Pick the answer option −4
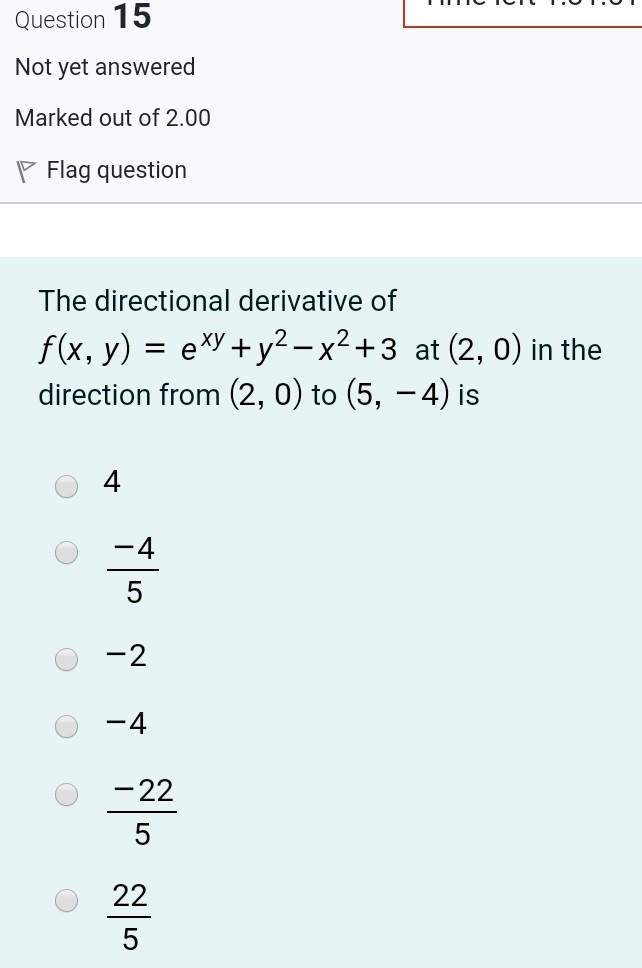The width and height of the screenshot is (642, 968). tap(67, 726)
